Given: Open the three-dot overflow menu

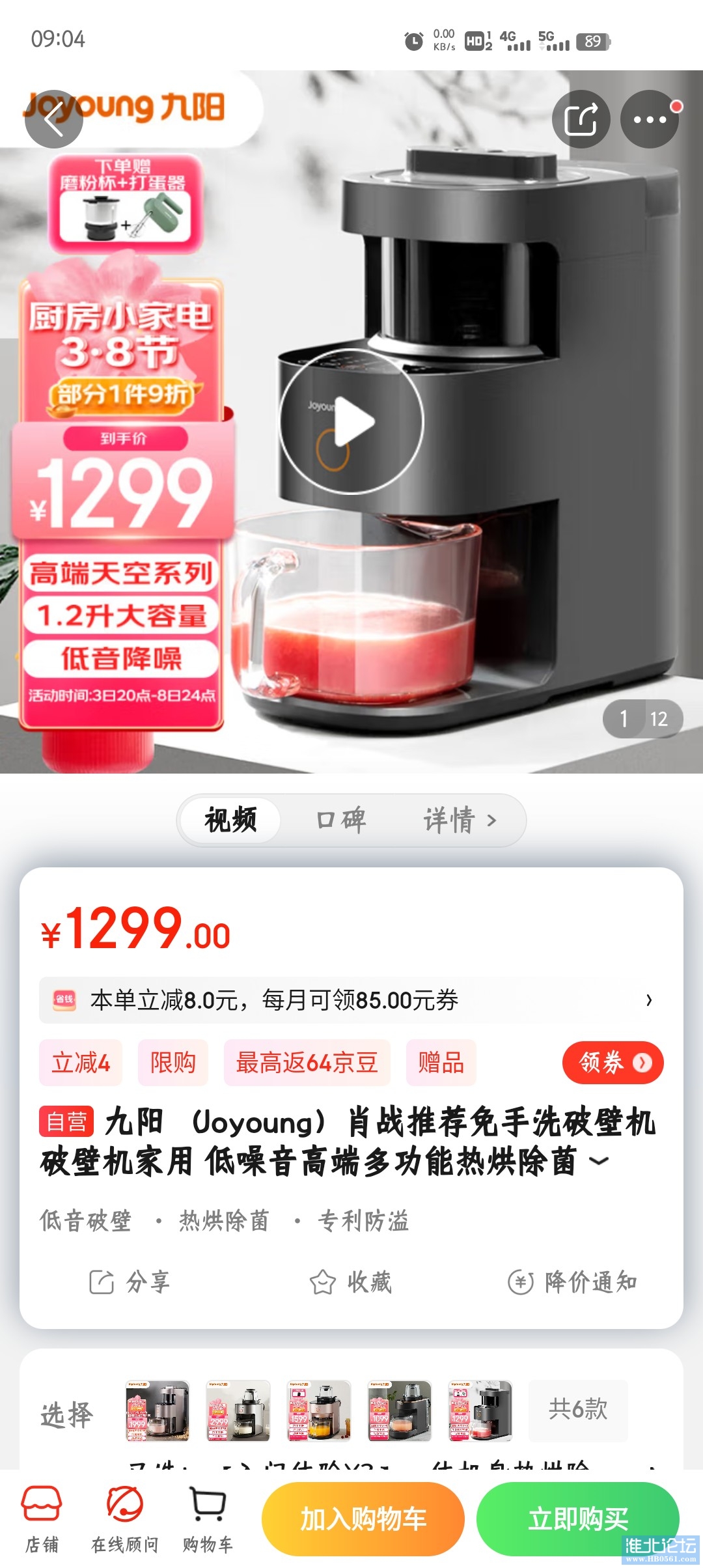Looking at the screenshot, I should [649, 119].
